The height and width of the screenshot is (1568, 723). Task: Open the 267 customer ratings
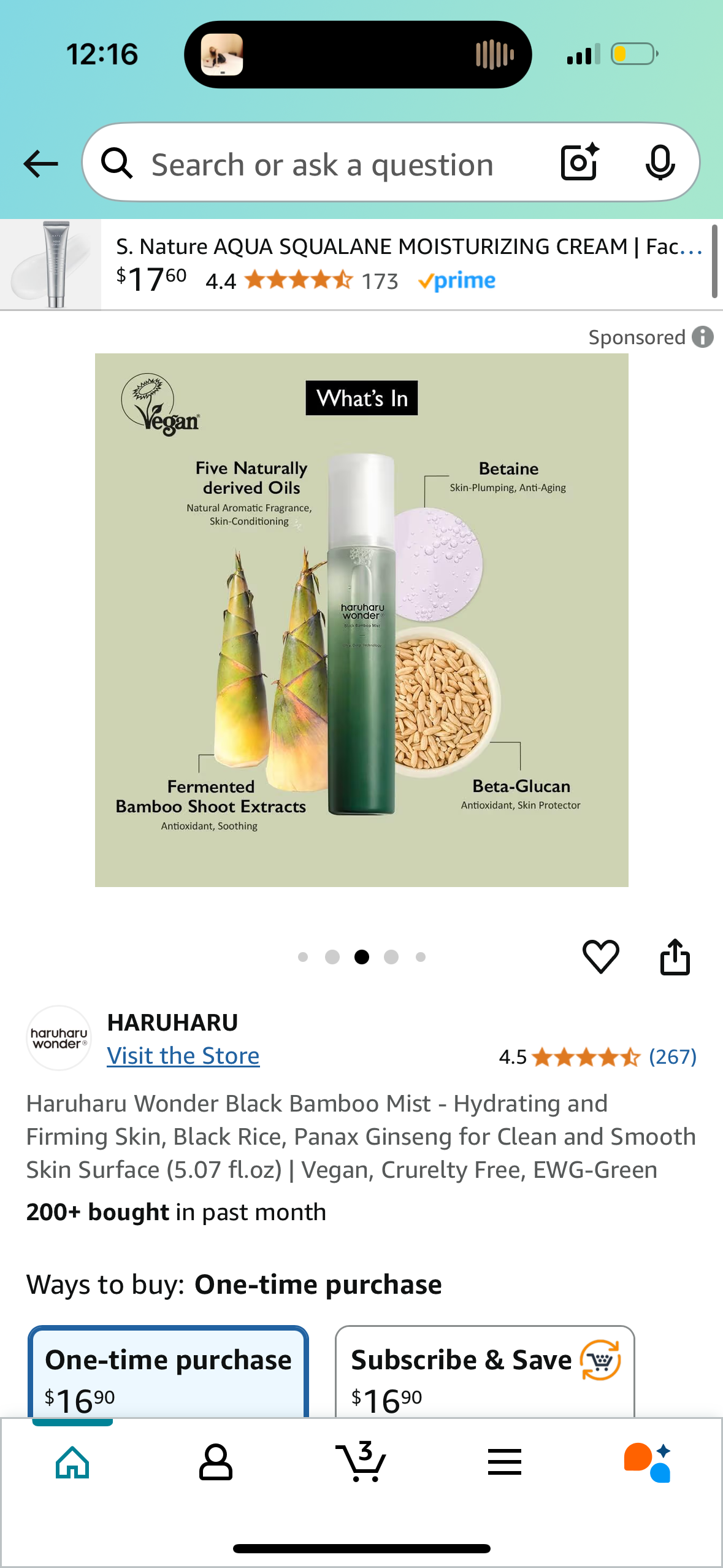(x=672, y=1056)
